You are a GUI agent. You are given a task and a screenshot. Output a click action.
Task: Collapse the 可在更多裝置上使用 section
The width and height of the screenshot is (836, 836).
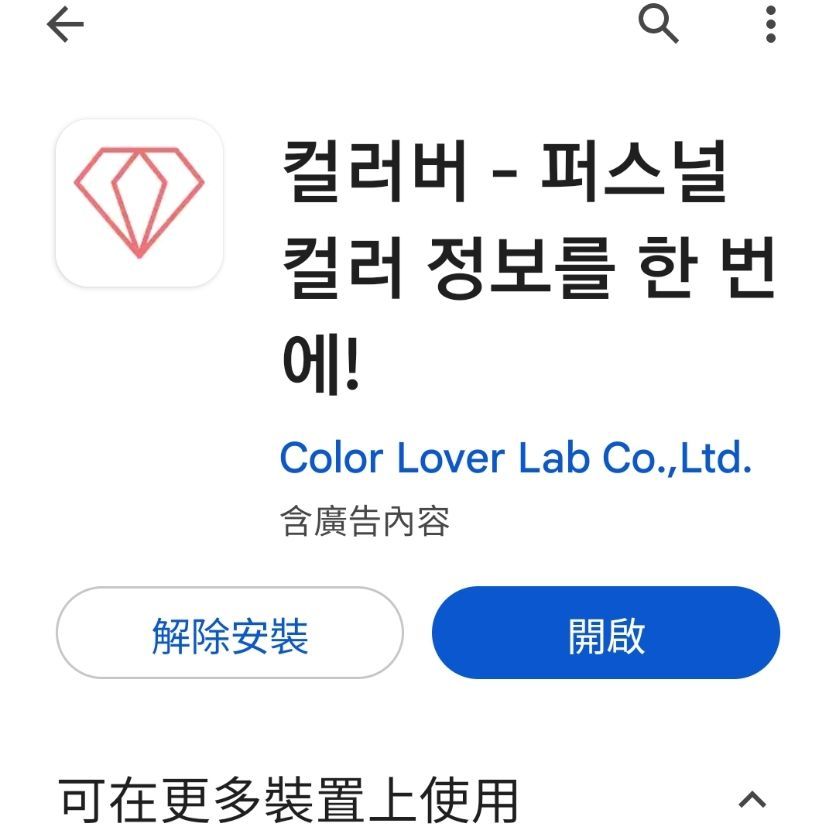(x=751, y=799)
